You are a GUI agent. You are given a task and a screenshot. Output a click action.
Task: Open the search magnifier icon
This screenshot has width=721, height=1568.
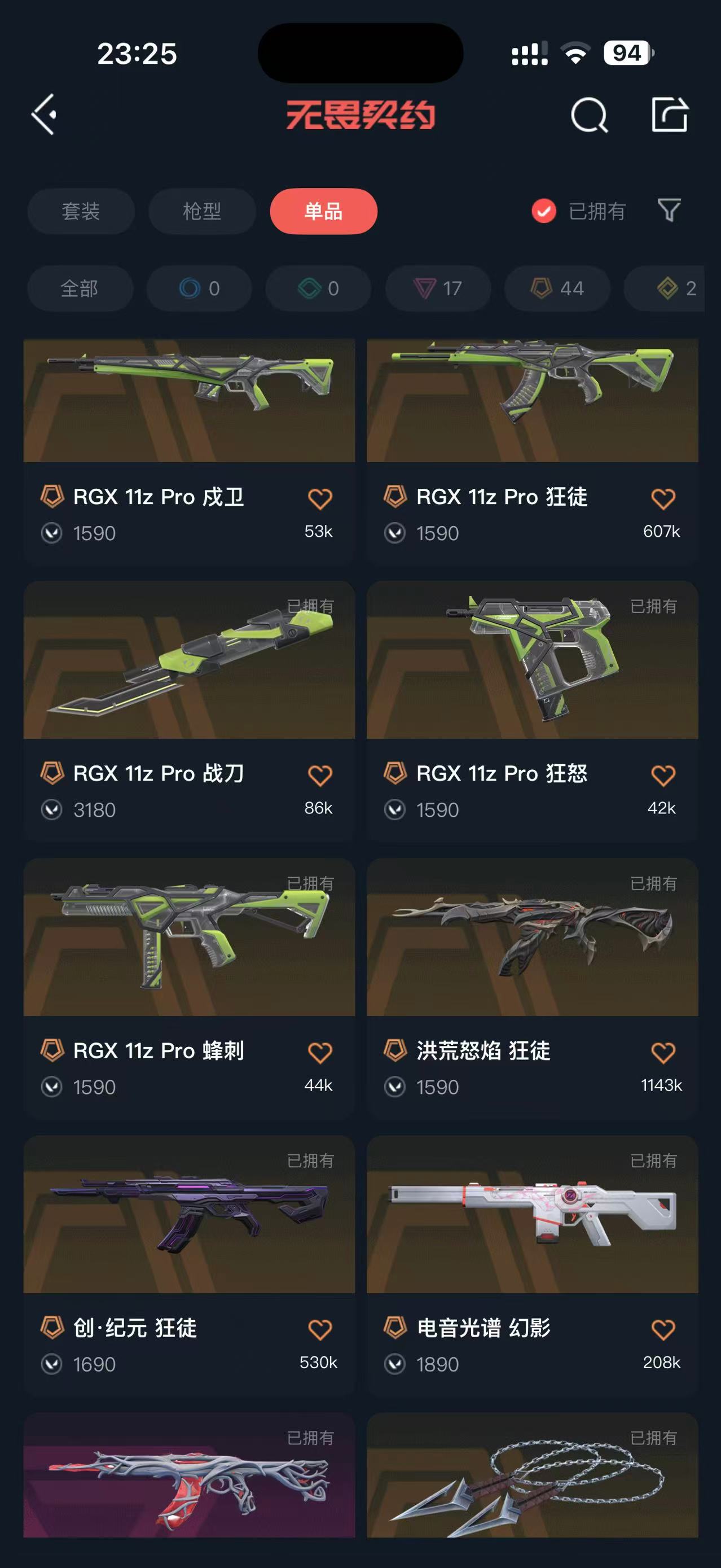point(589,115)
